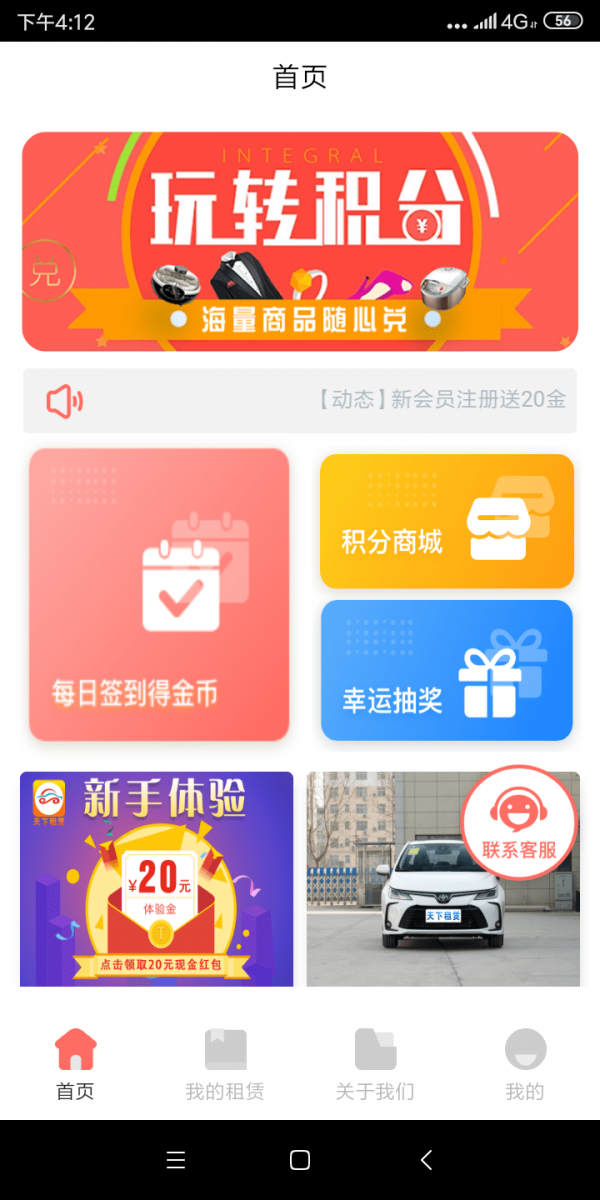Switch to the 首页 tab
600x1200 pixels.
(75, 1065)
